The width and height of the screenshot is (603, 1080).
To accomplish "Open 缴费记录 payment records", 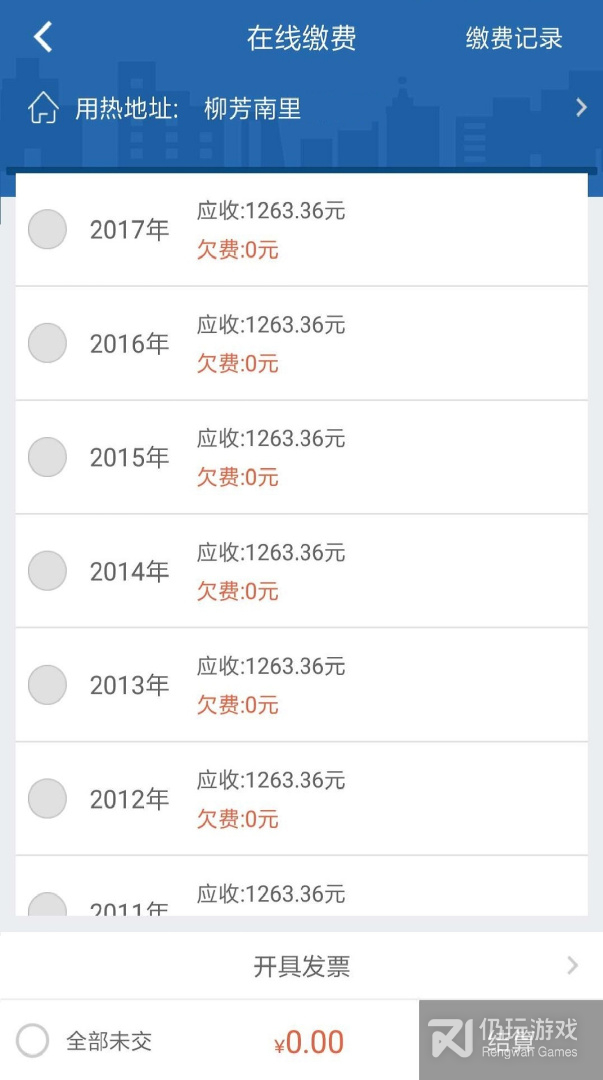I will pyautogui.click(x=514, y=38).
